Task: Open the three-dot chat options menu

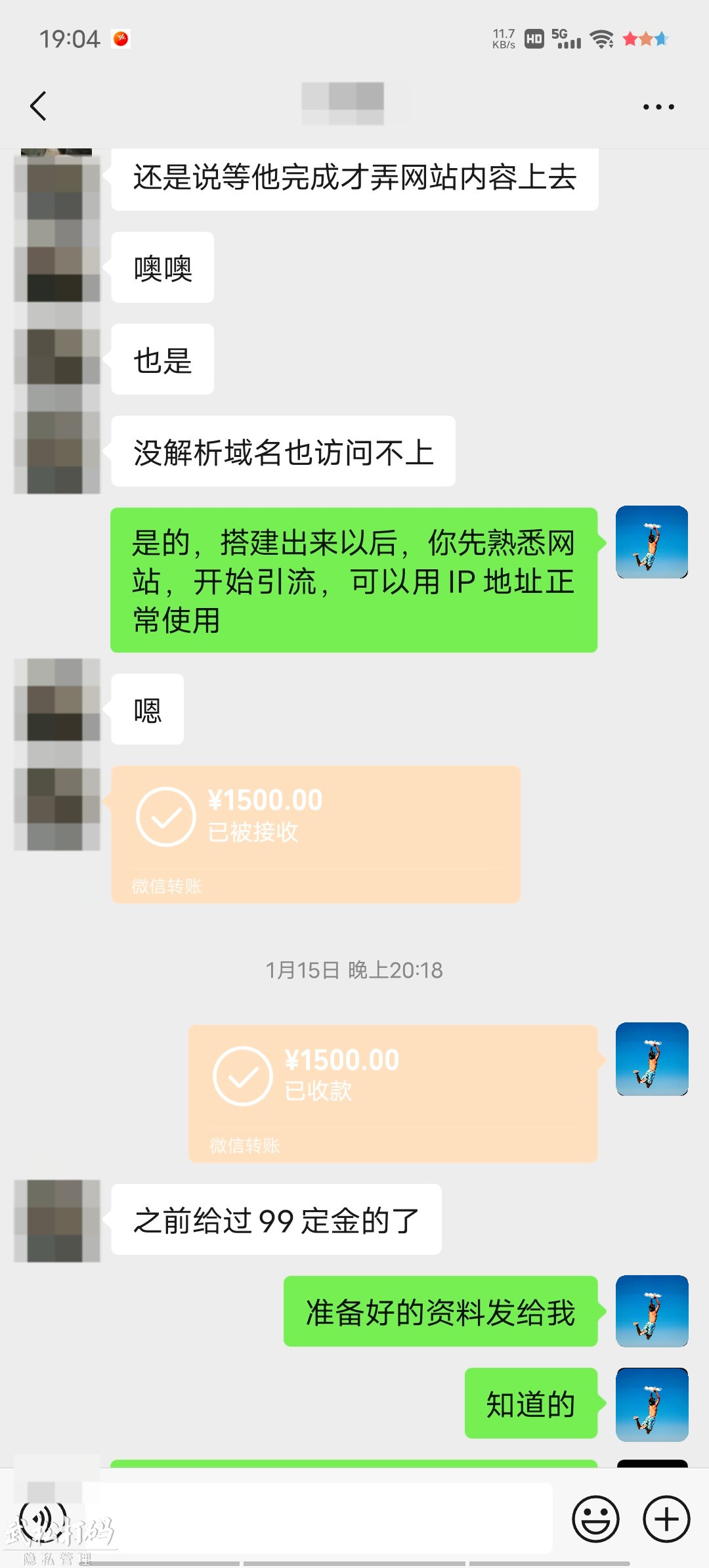Action: [x=658, y=106]
